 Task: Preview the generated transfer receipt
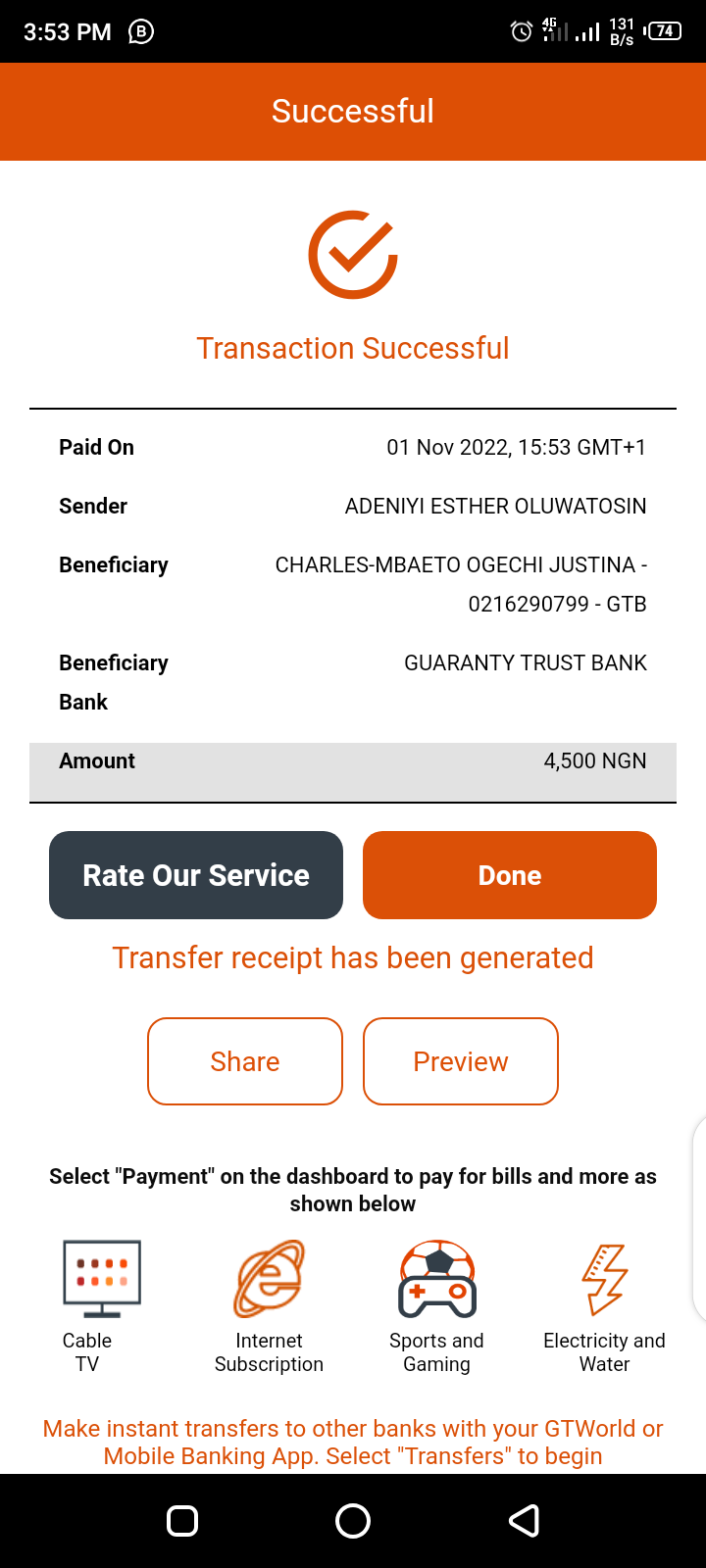point(461,1061)
